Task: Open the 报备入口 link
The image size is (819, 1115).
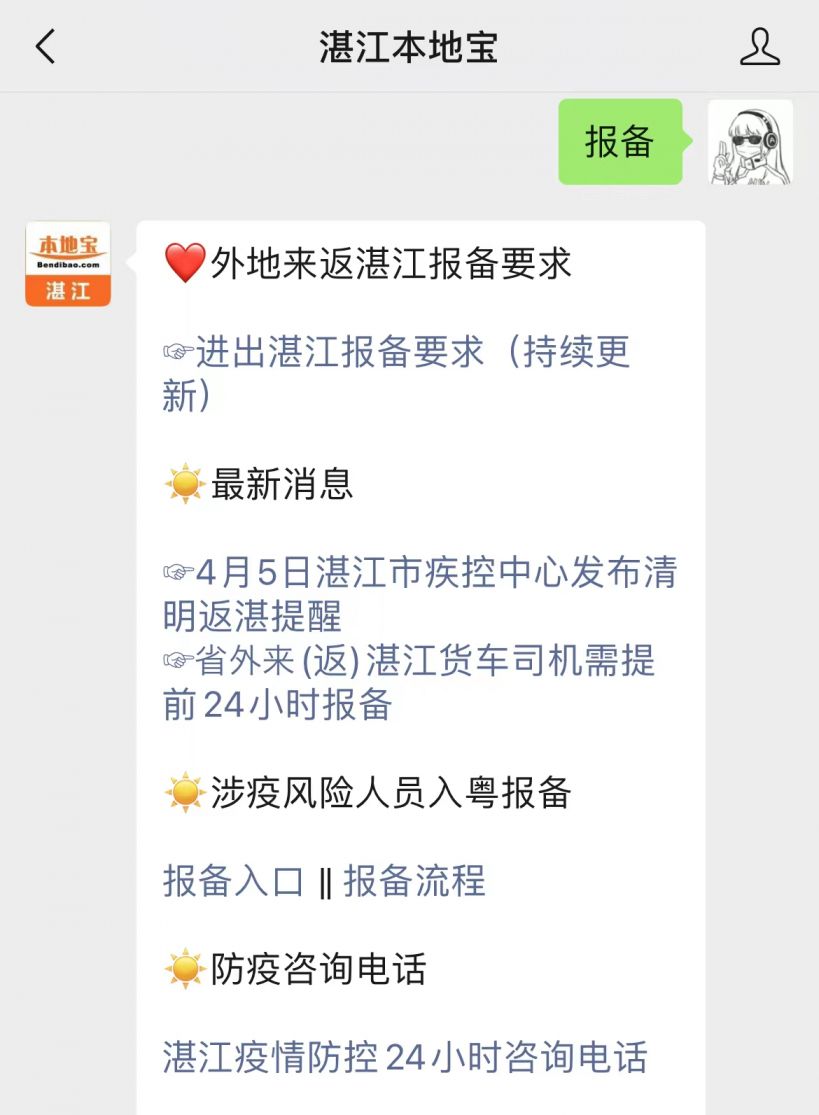Action: (x=233, y=881)
